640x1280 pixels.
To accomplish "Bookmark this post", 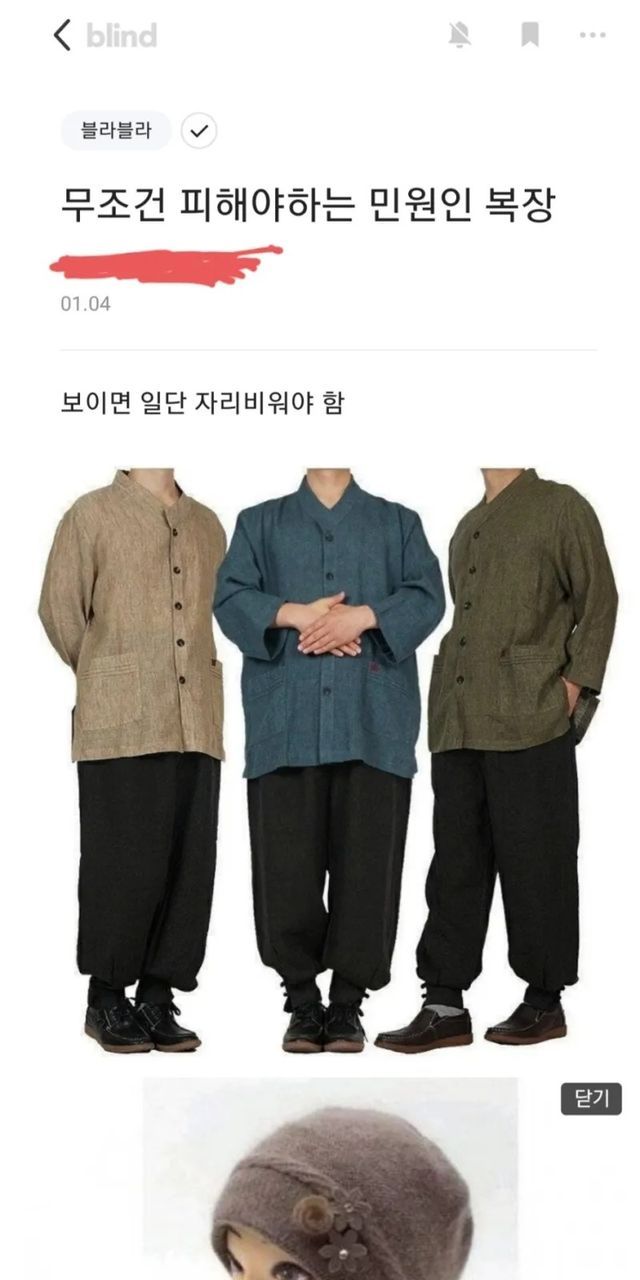I will pos(530,36).
